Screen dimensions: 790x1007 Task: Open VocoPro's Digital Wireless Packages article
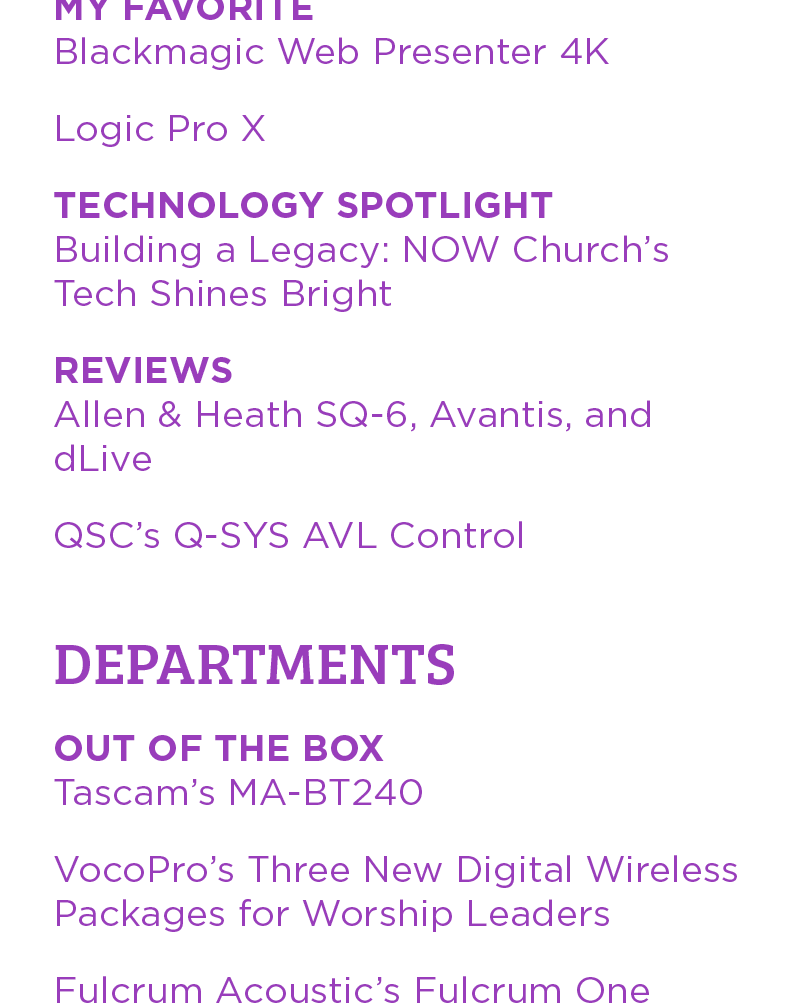coord(395,891)
